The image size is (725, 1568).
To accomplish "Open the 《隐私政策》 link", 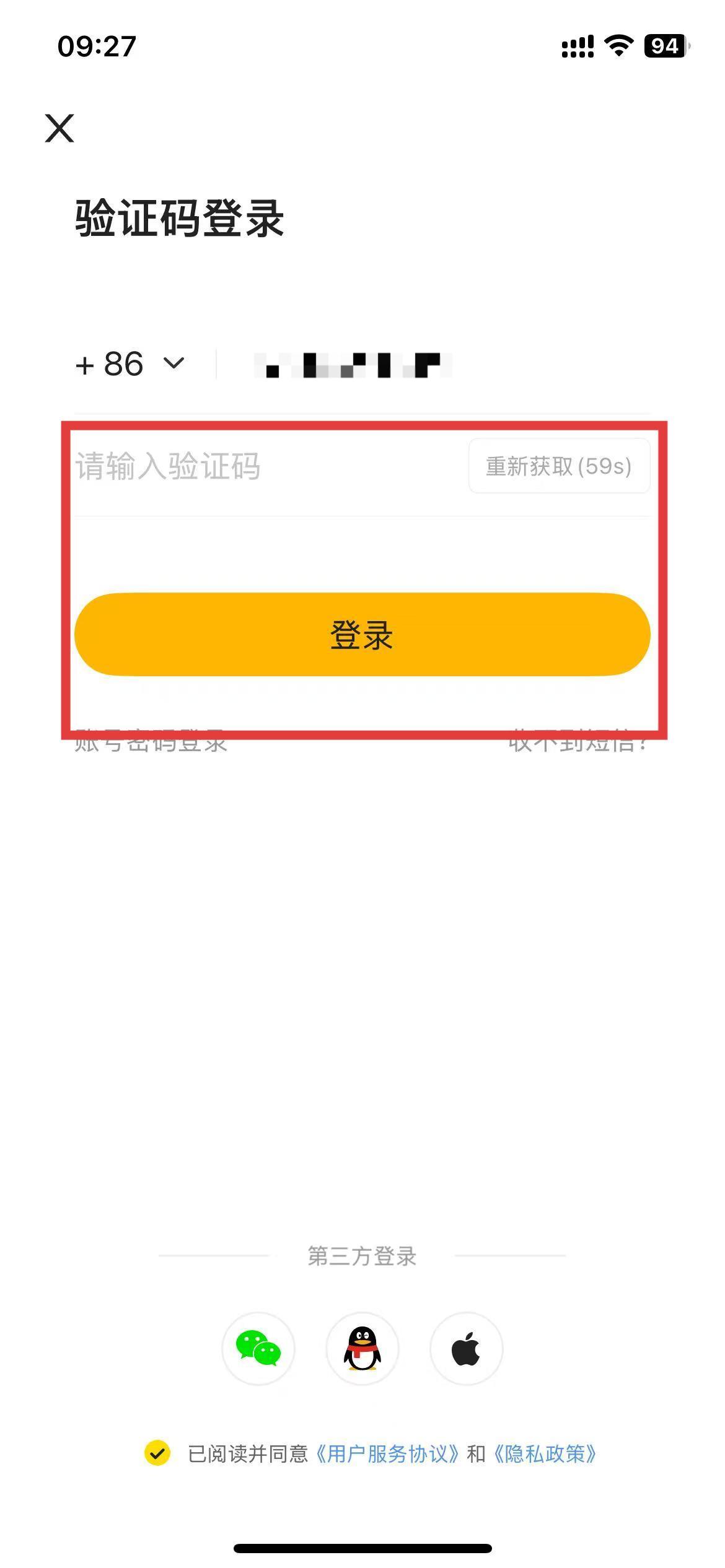I will click(545, 1453).
